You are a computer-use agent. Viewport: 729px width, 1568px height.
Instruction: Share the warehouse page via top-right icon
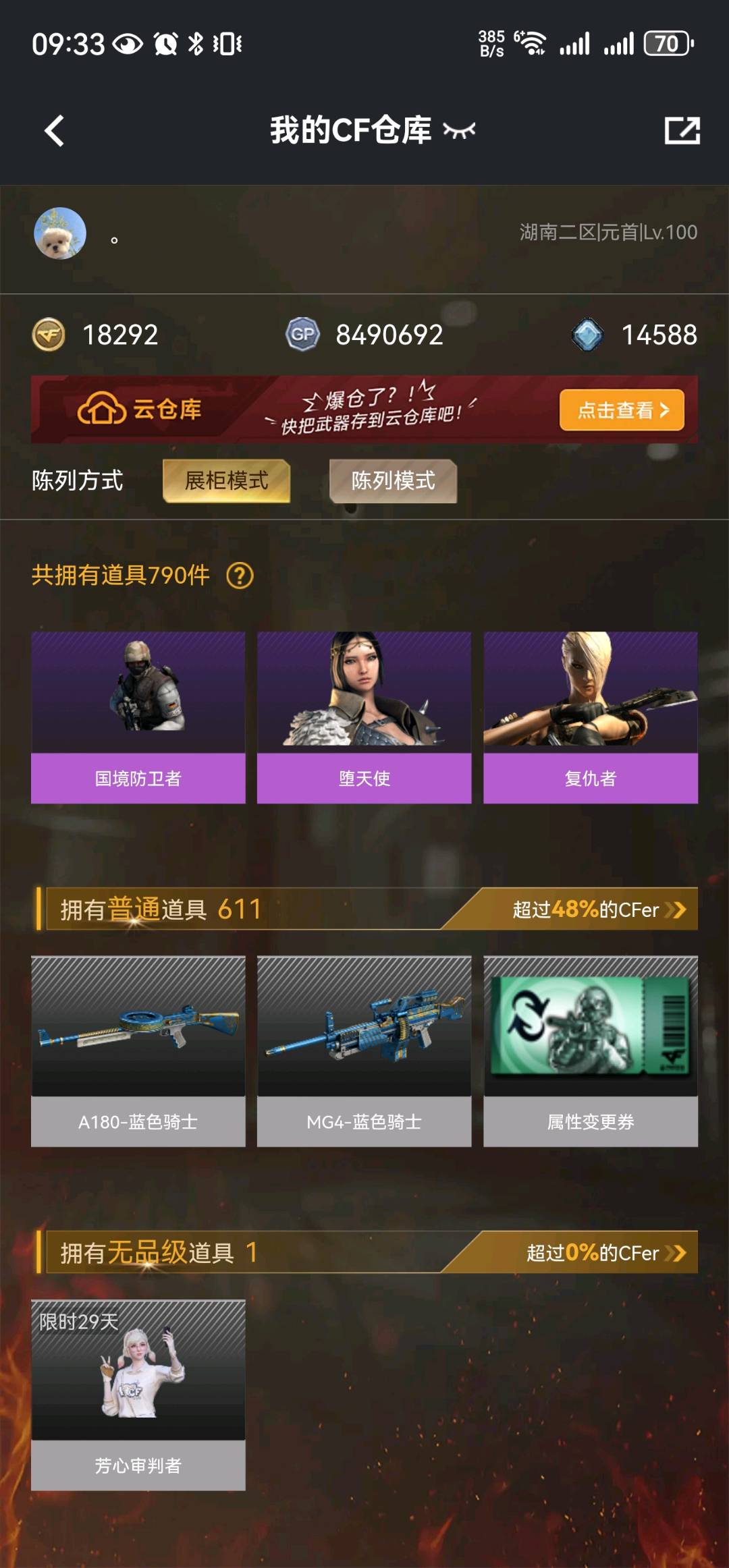pos(682,130)
